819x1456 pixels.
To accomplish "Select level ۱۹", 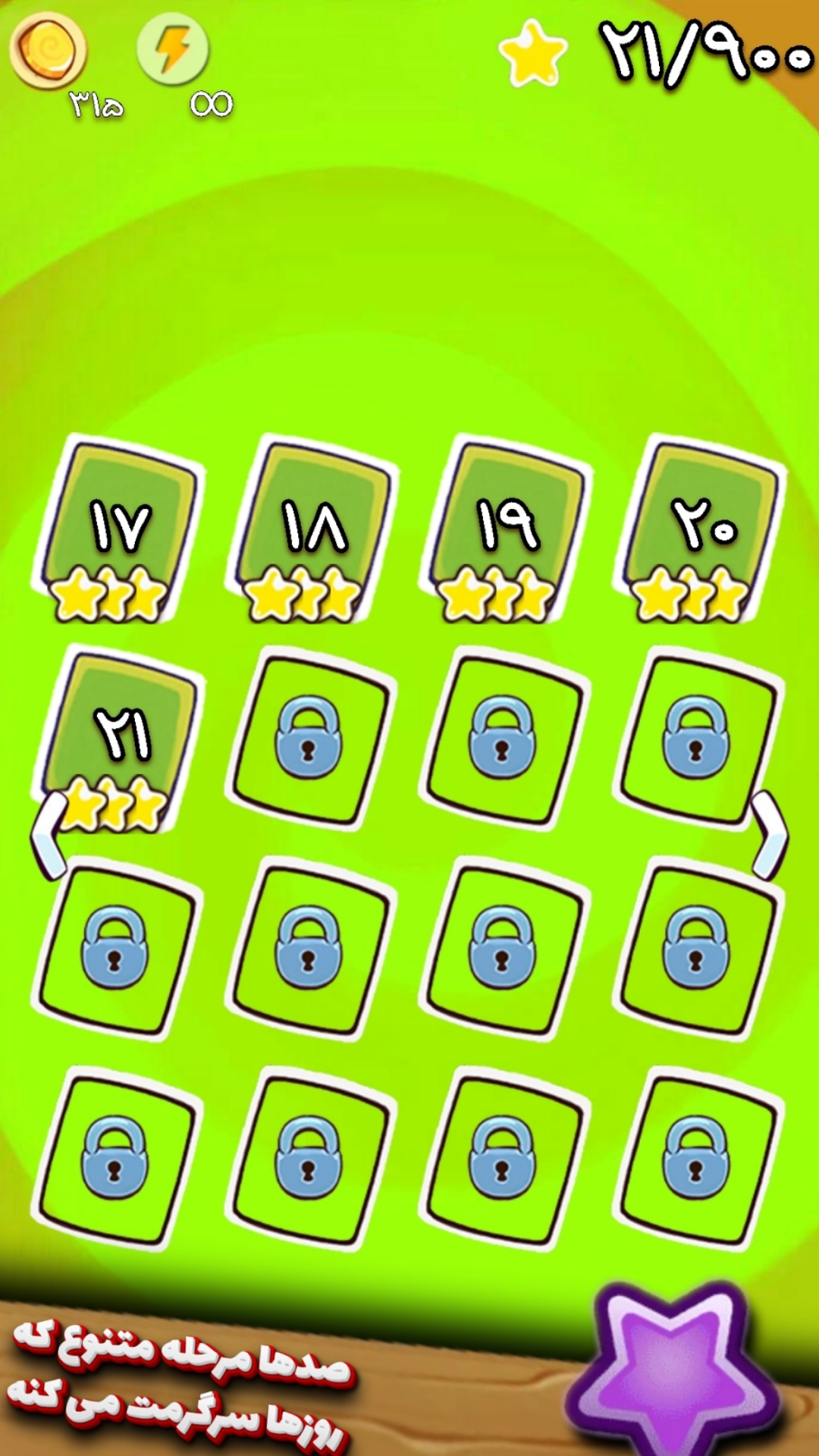I will coord(507,529).
